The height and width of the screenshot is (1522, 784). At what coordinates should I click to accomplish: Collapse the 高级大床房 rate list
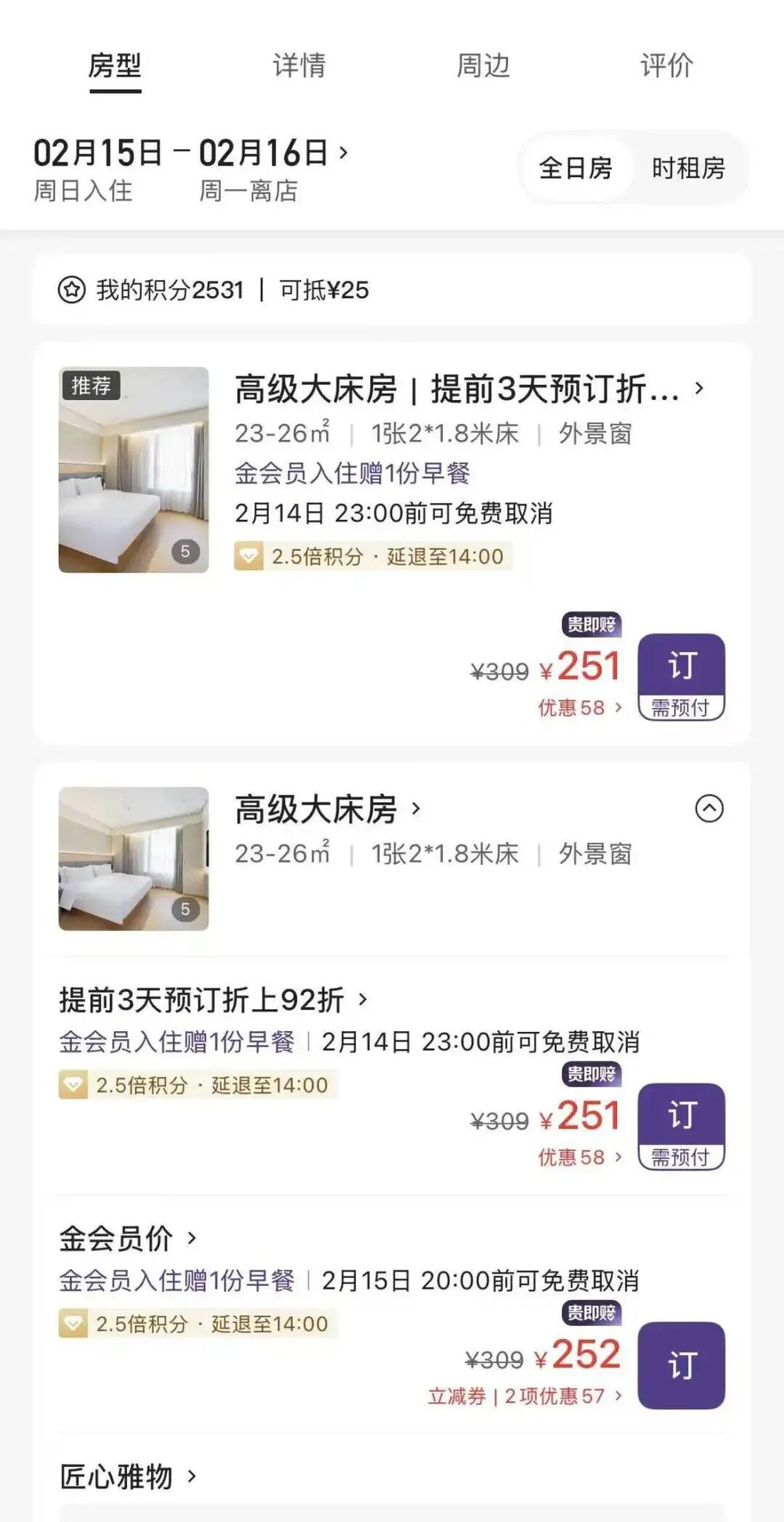tap(709, 808)
